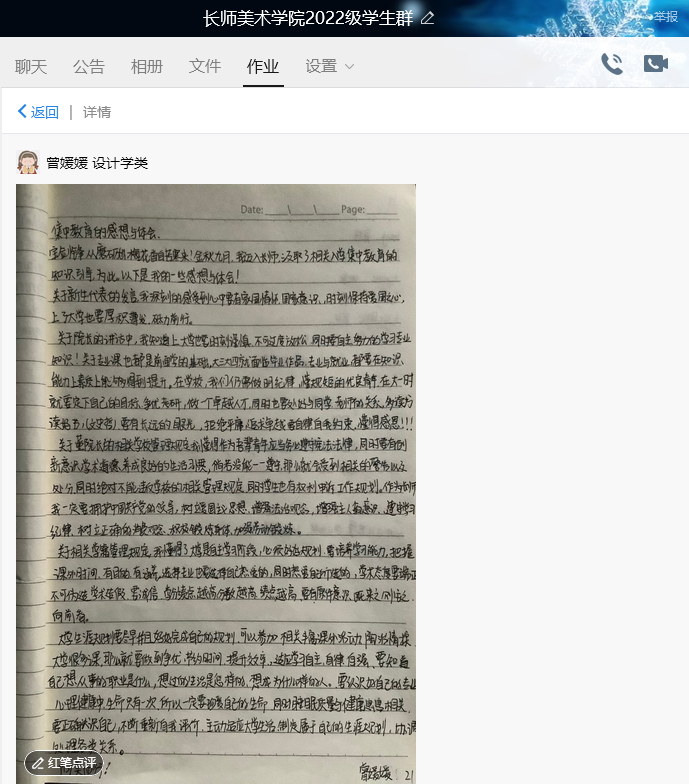Switch to the 相册 tab
The height and width of the screenshot is (784, 689).
coord(147,66)
